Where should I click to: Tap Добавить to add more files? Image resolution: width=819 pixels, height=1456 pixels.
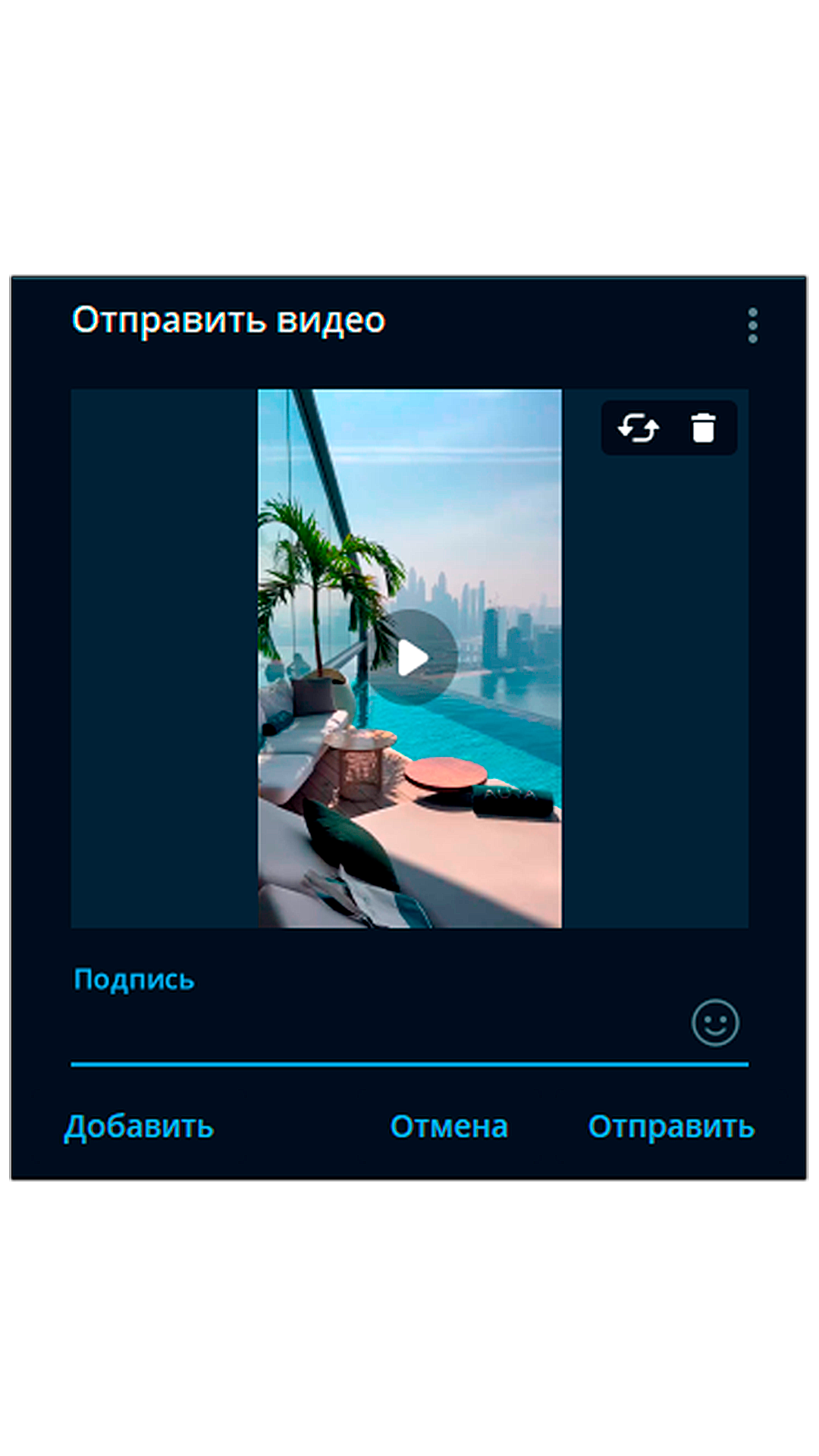point(140,1127)
